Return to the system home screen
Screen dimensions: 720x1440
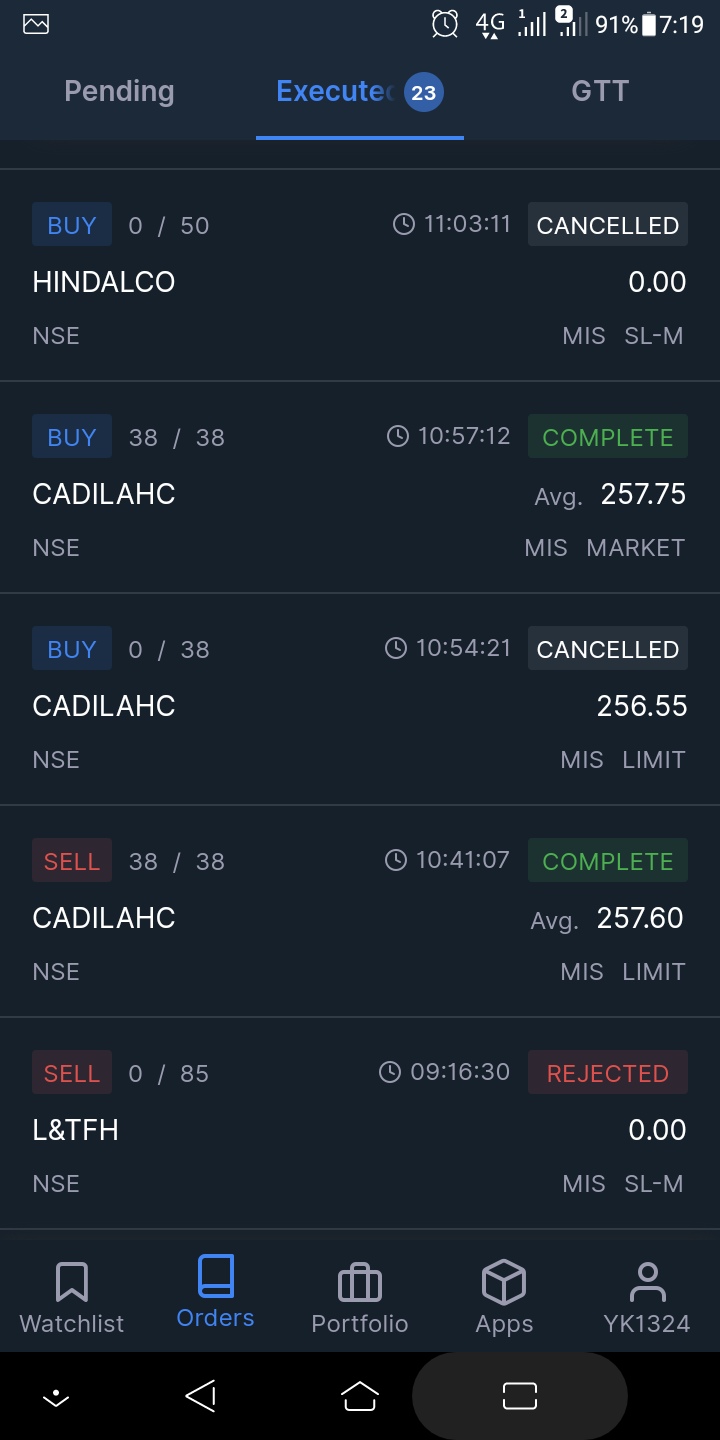(x=360, y=1396)
